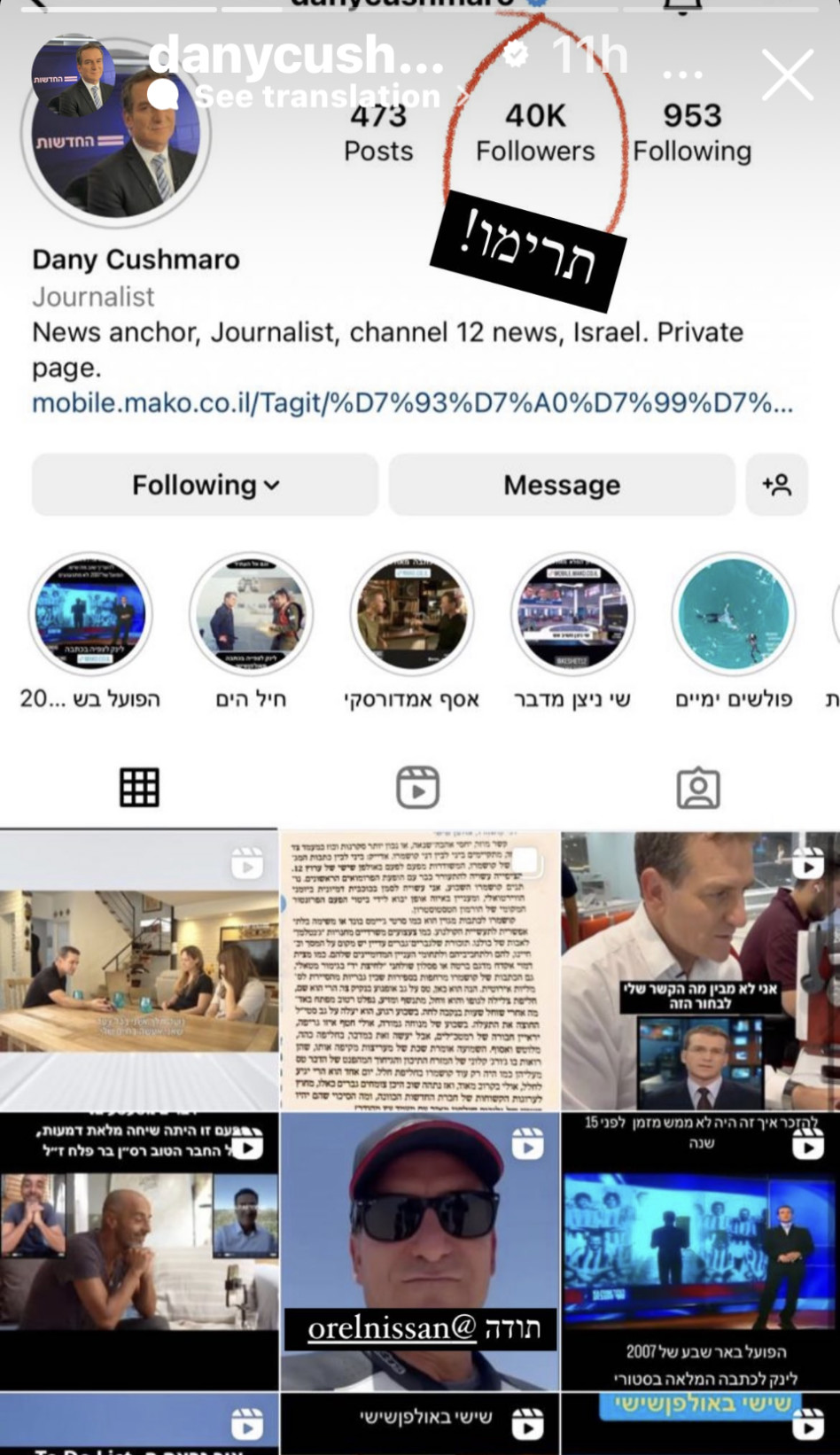Tap See translation on the story
This screenshot has width=840, height=1455.
click(316, 97)
